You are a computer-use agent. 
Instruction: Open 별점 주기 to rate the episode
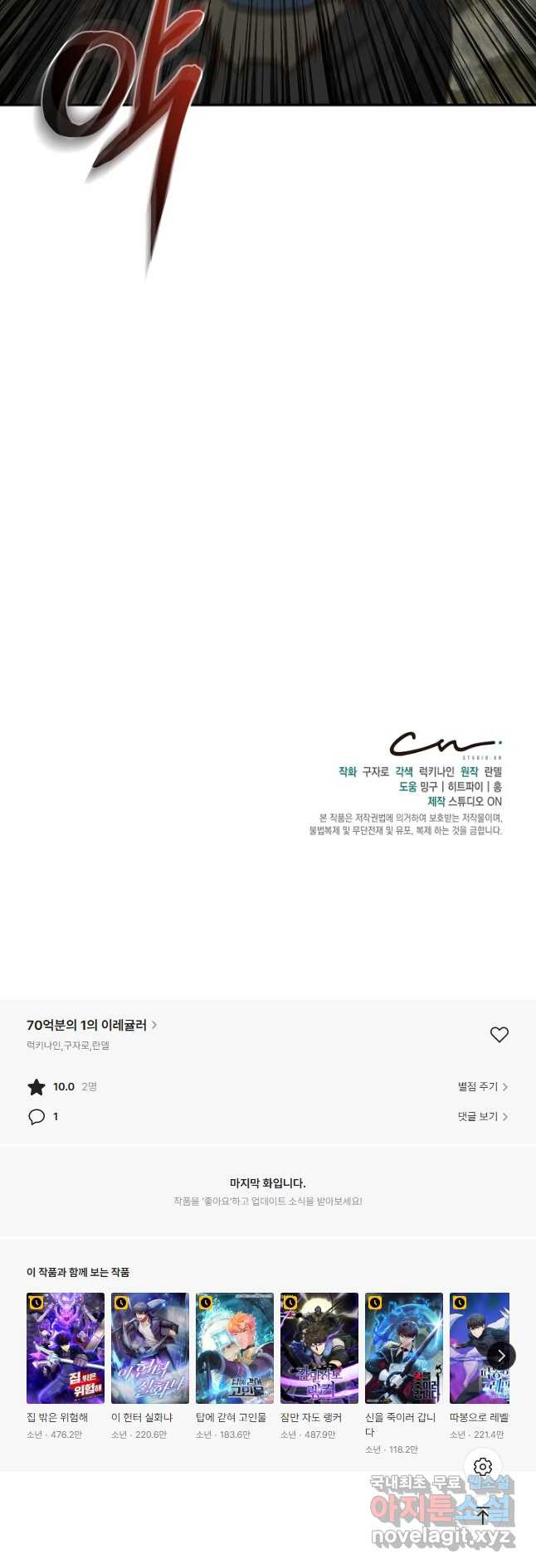pyautogui.click(x=482, y=1086)
